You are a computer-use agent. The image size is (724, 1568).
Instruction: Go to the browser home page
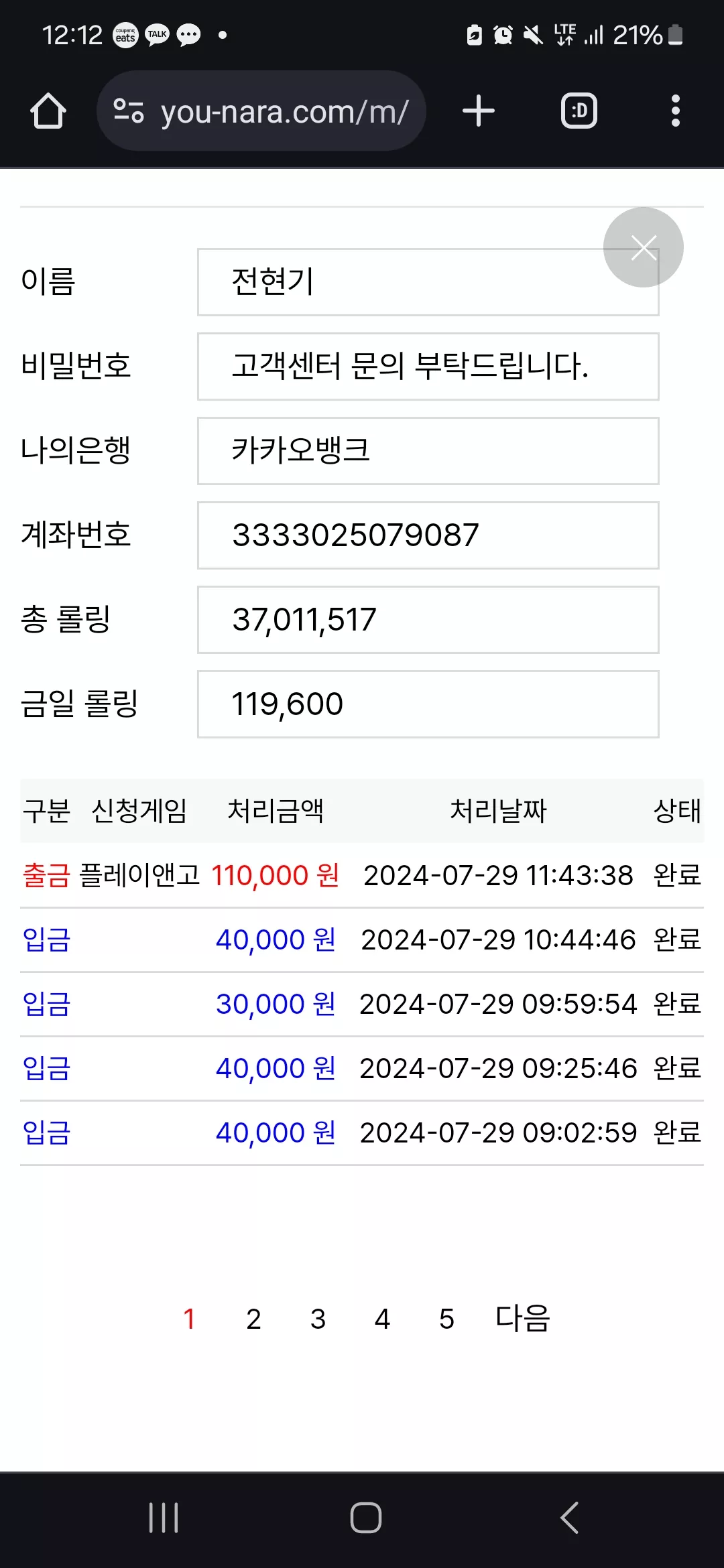[x=48, y=111]
